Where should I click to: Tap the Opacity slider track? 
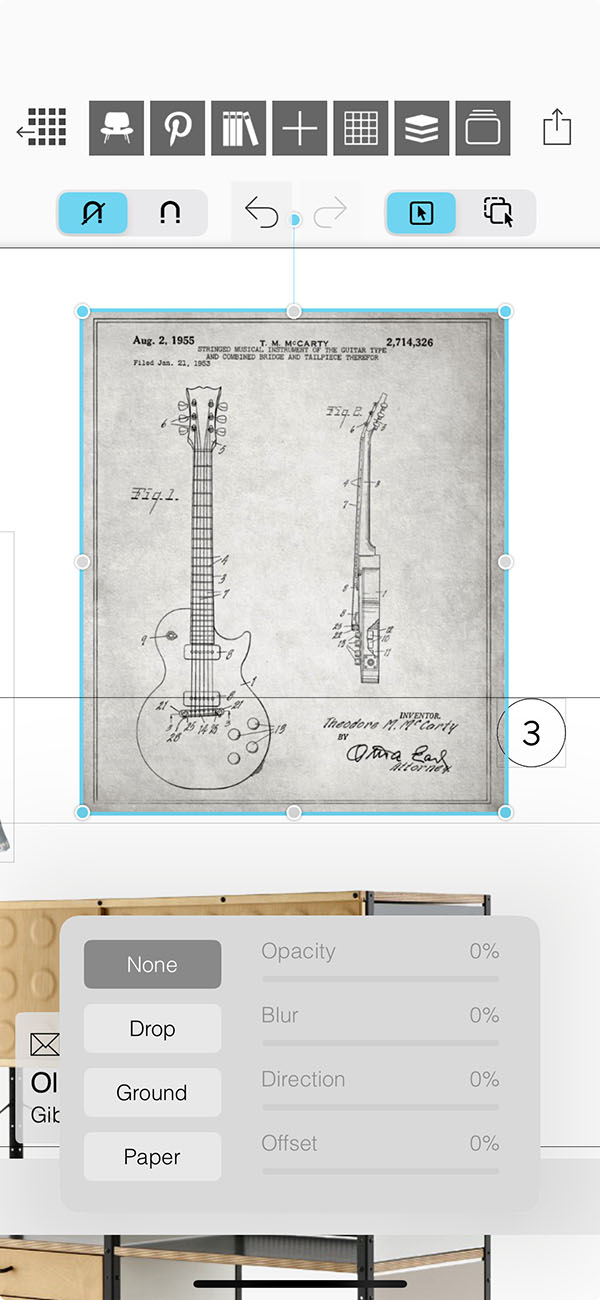click(380, 979)
